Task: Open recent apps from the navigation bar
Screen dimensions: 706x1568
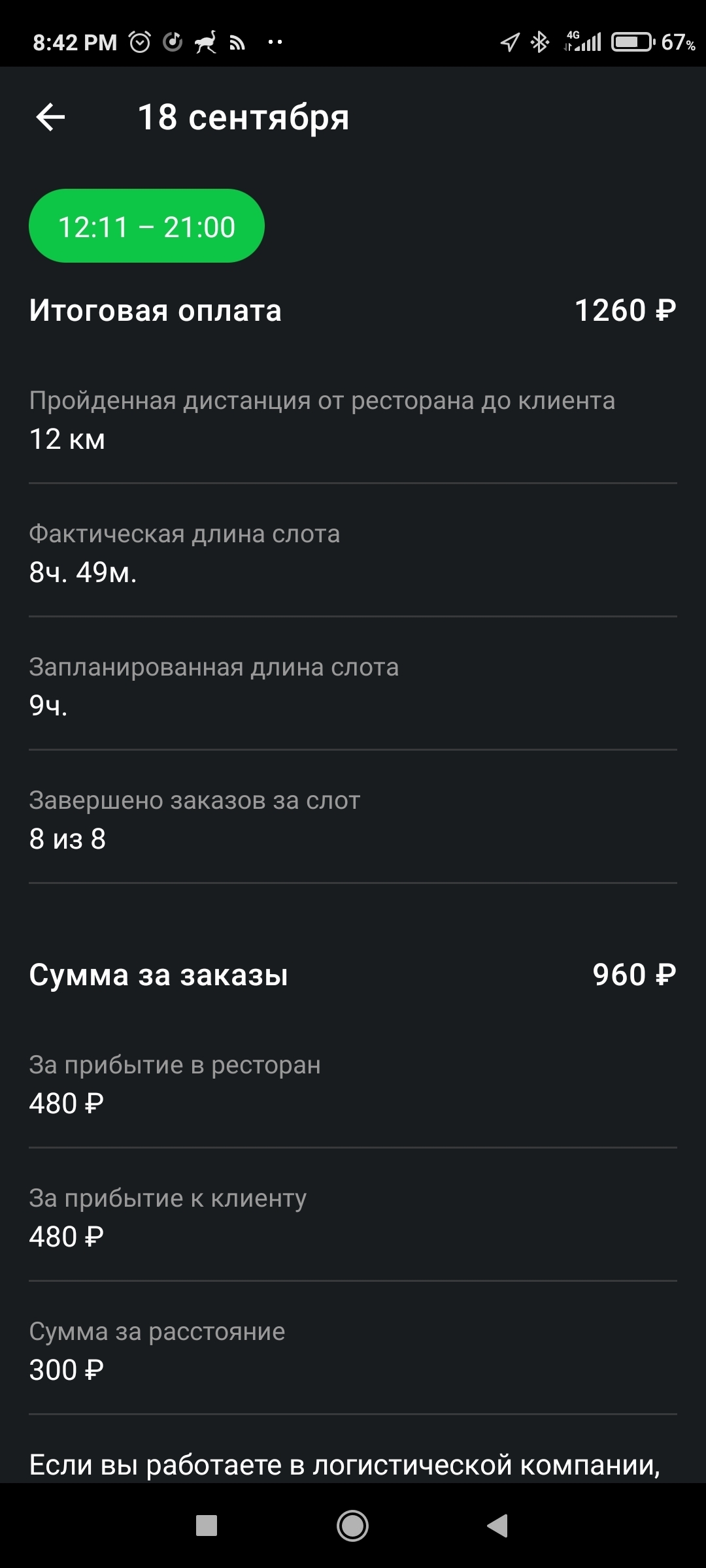Action: point(207,1526)
